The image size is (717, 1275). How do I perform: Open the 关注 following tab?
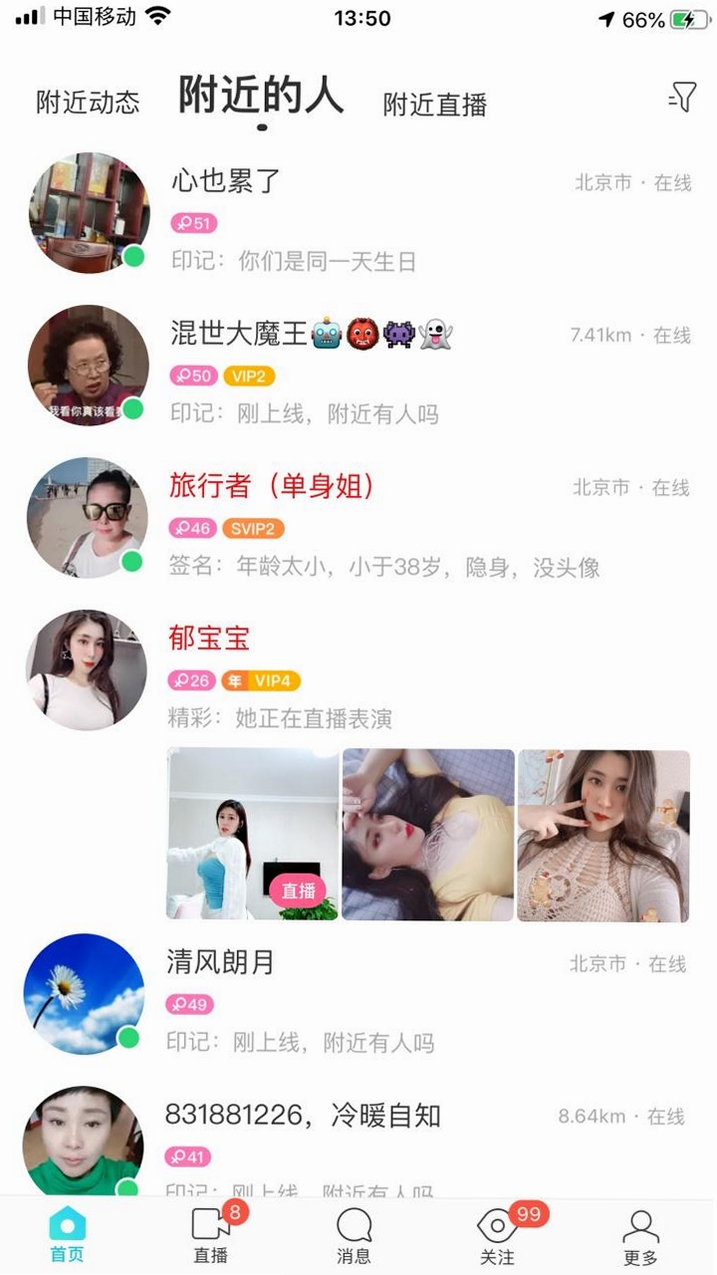497,1236
